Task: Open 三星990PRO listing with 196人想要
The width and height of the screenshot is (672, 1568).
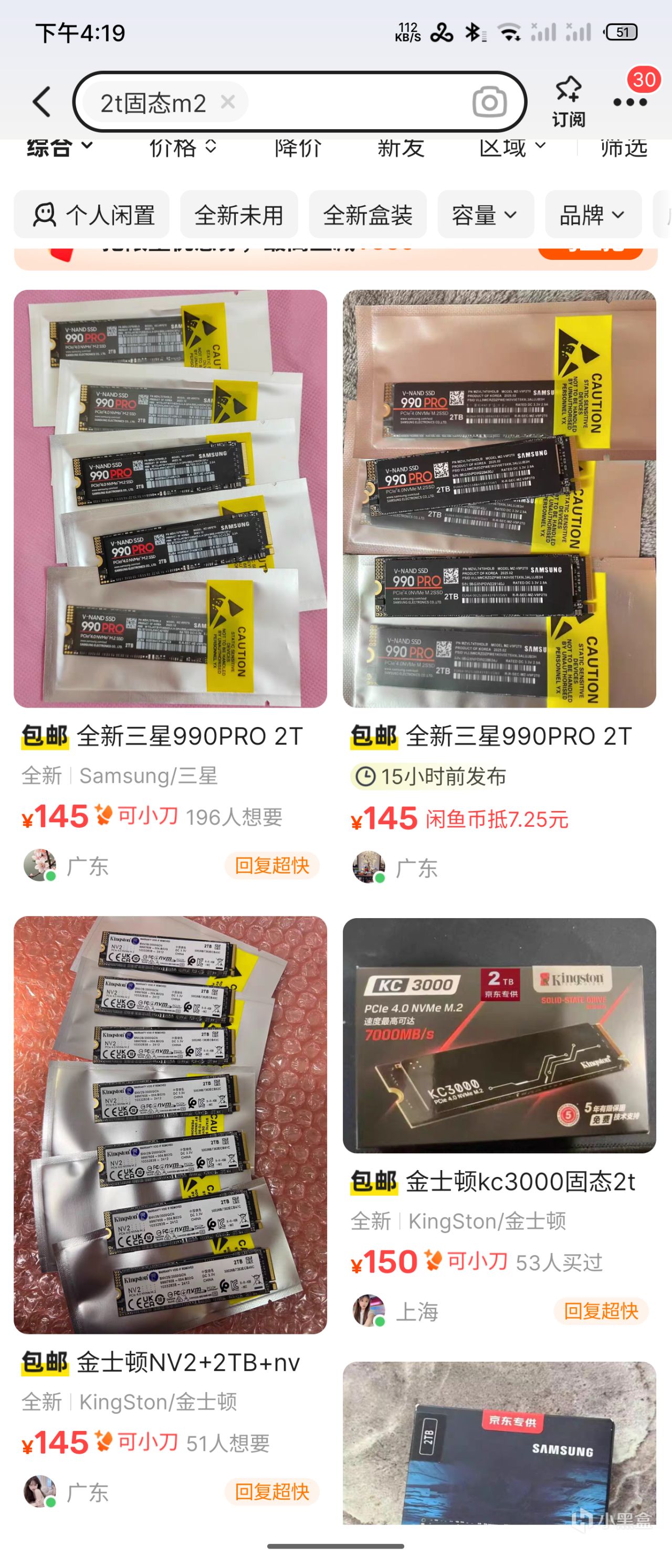Action: (x=171, y=499)
